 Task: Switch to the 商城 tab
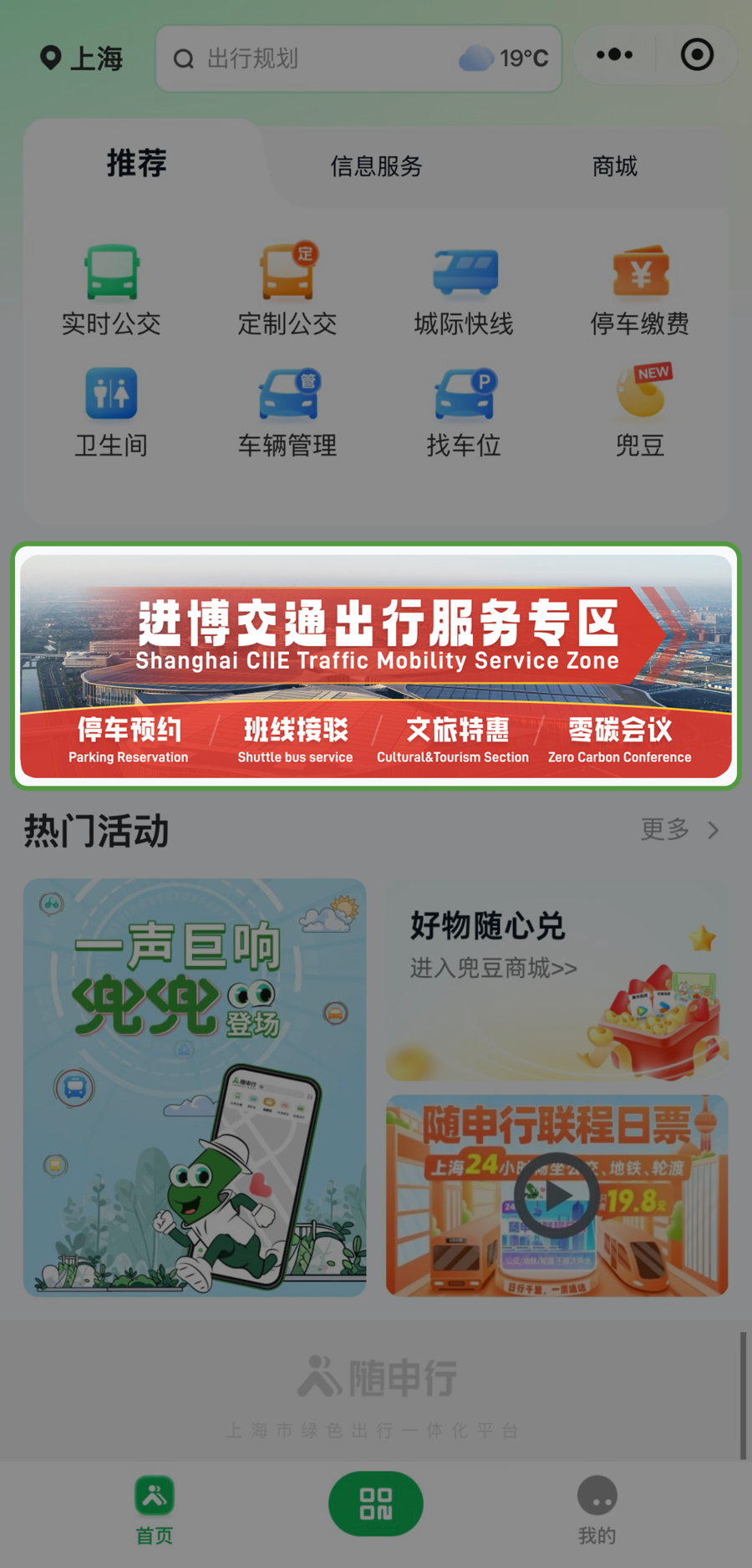pos(614,165)
